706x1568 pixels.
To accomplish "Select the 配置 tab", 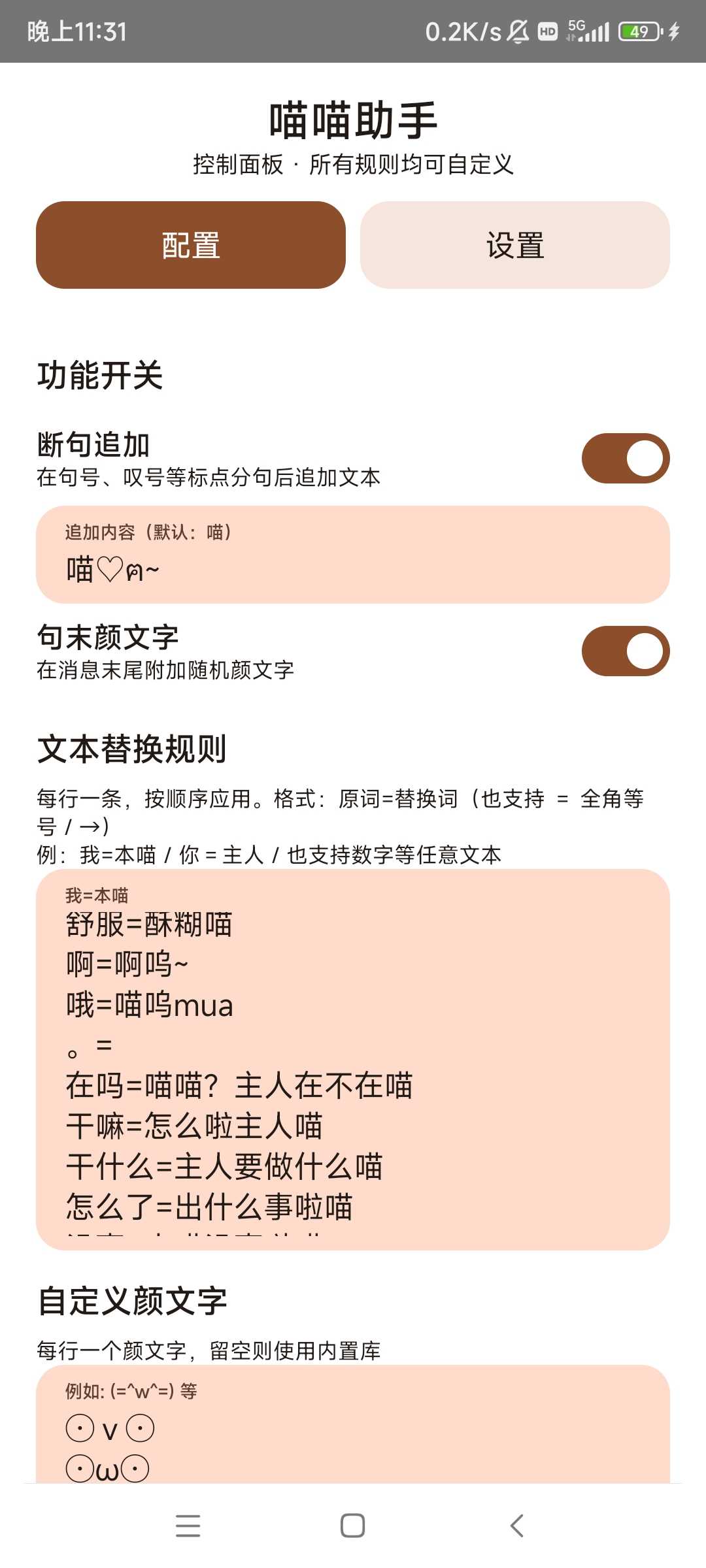I will (x=191, y=245).
